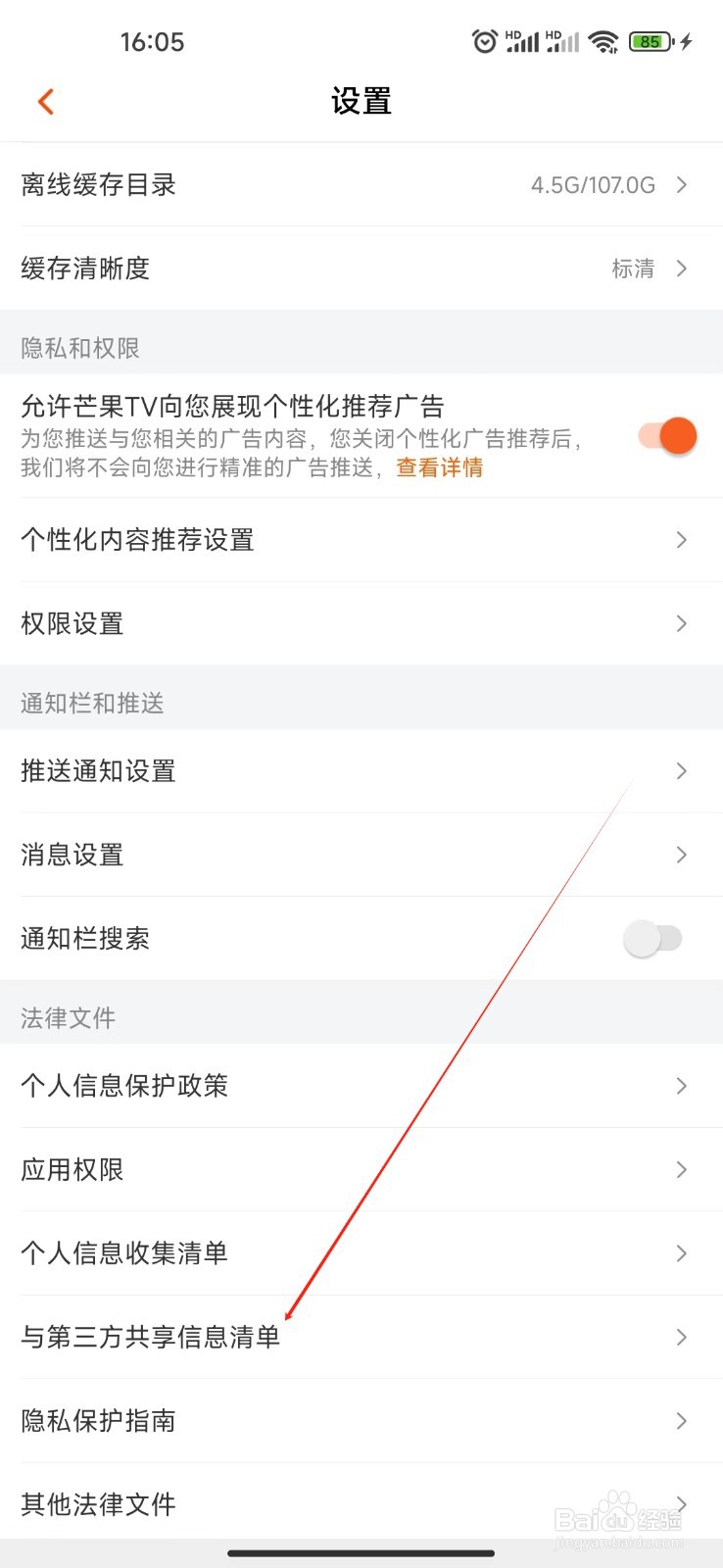The image size is (723, 1568).
Task: Tap the alarm clock status bar icon
Action: 484,41
